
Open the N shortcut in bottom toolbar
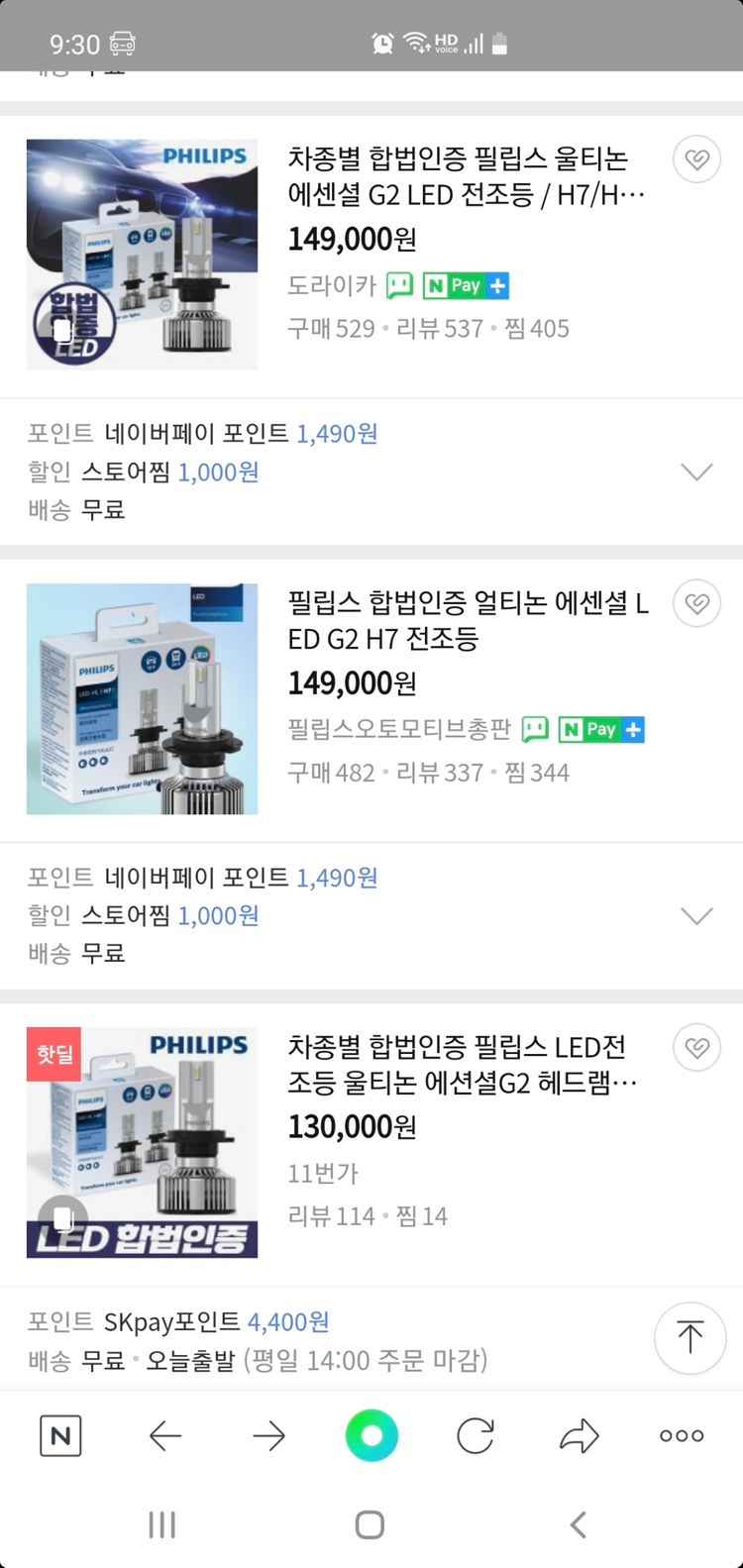(x=62, y=1434)
